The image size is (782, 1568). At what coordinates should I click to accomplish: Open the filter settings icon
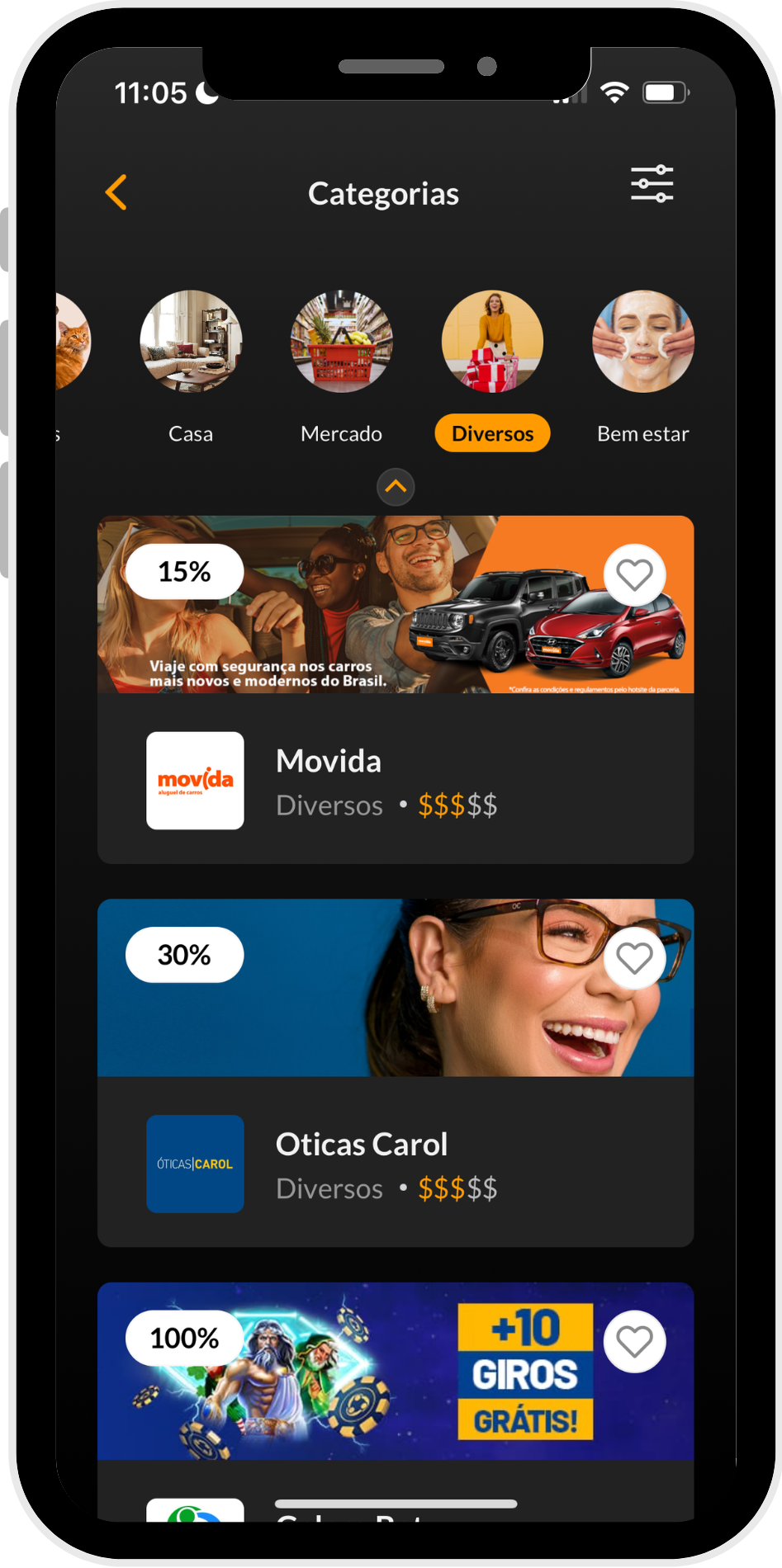click(652, 184)
